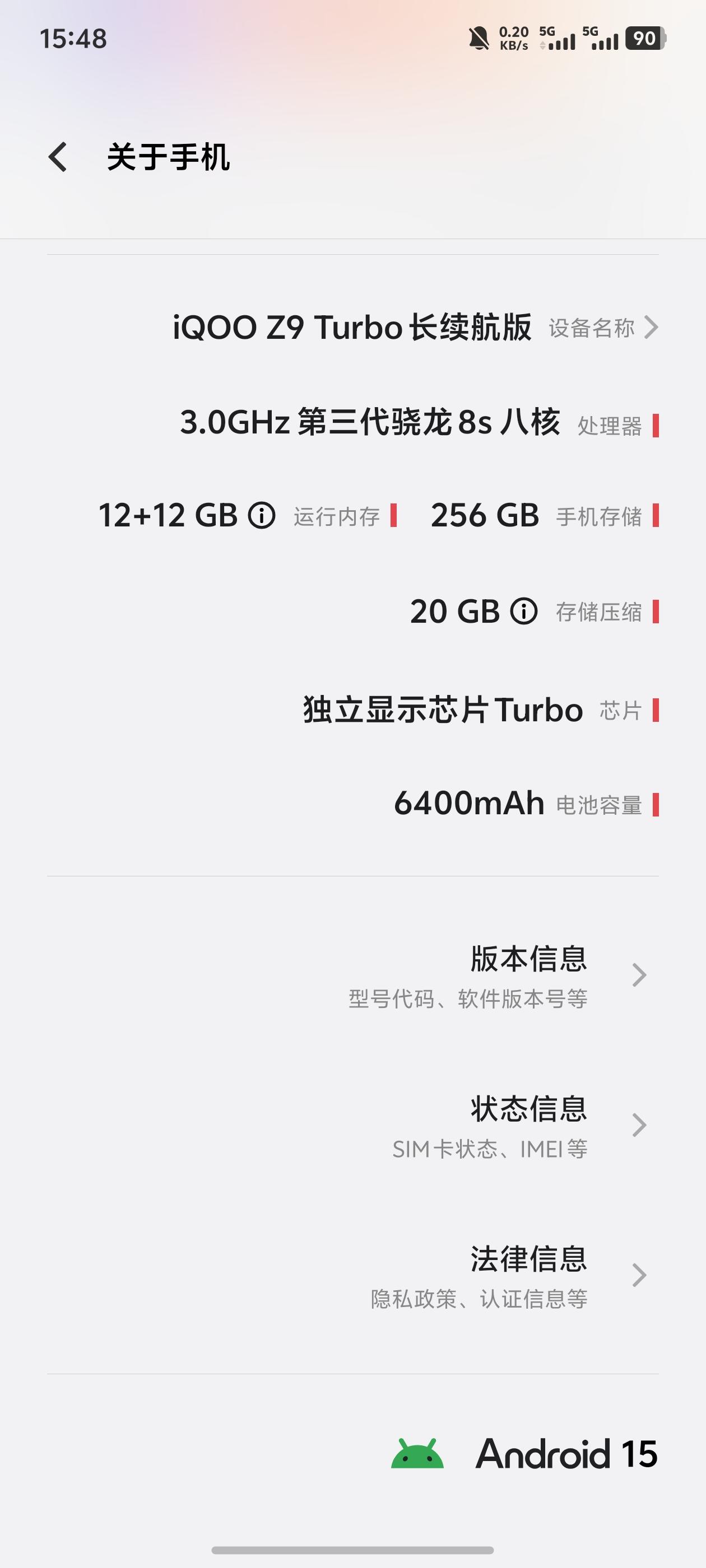The height and width of the screenshot is (1568, 706).
Task: Tap the Android 15 version banner
Action: click(x=524, y=1454)
